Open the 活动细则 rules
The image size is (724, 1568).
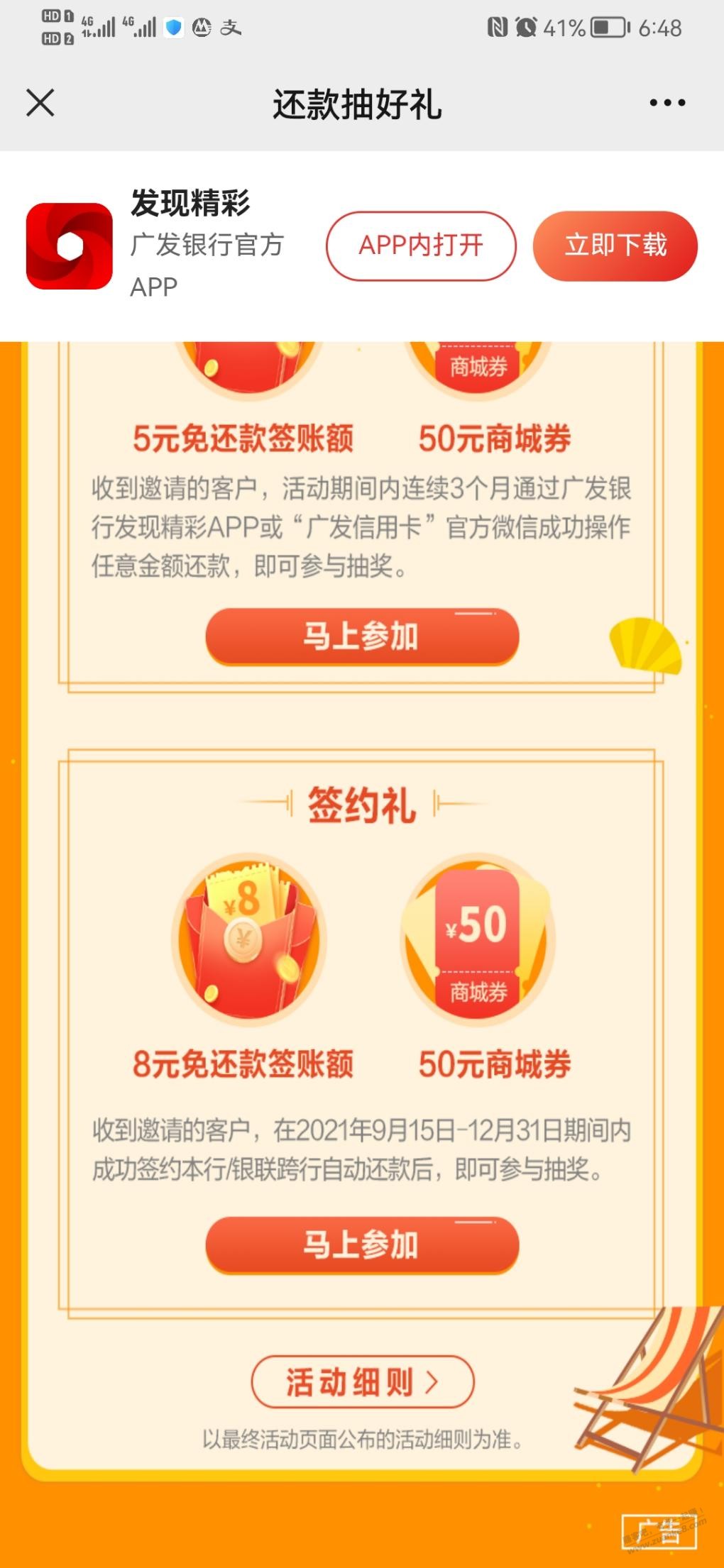pos(362,1381)
